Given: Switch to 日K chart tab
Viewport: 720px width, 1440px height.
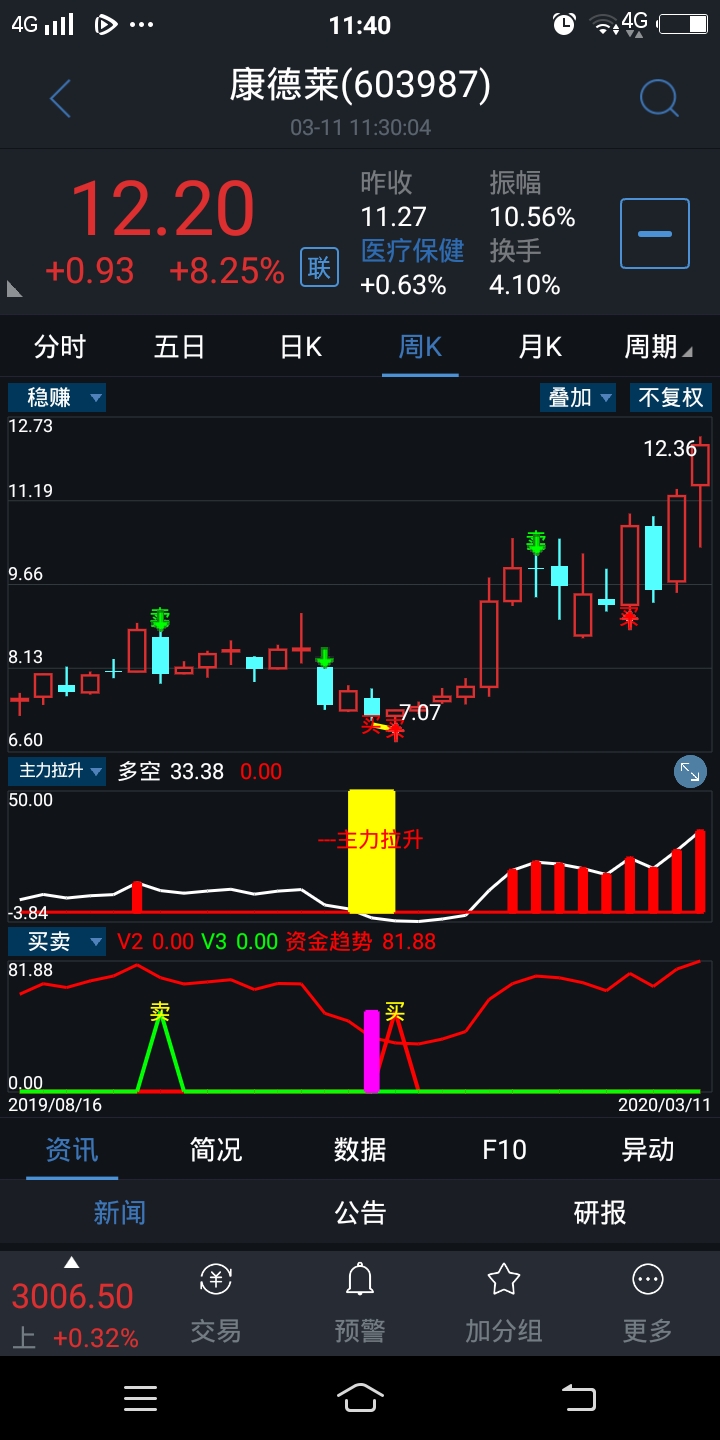Looking at the screenshot, I should 301,347.
